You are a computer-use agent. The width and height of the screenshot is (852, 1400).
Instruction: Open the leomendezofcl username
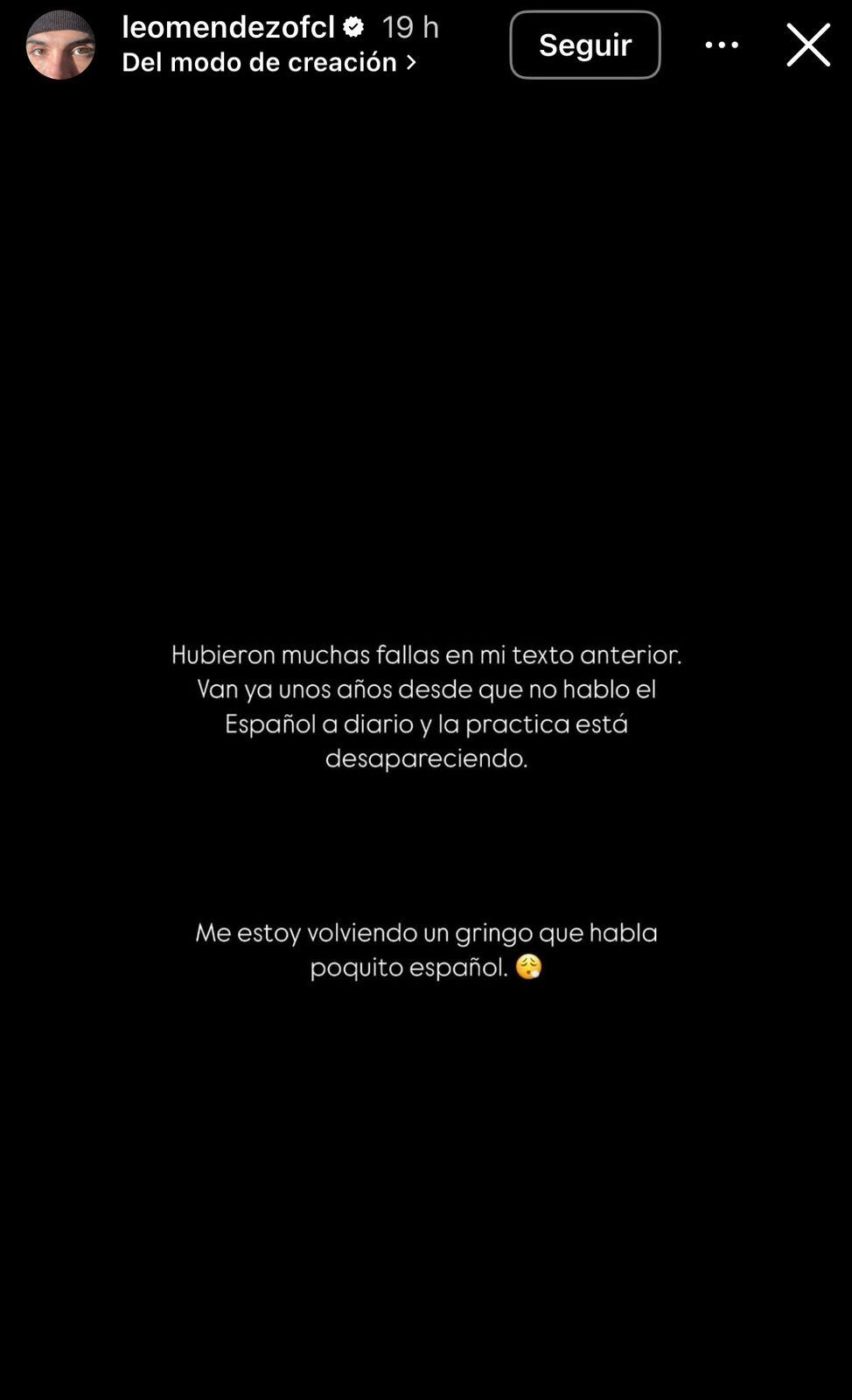click(x=228, y=27)
